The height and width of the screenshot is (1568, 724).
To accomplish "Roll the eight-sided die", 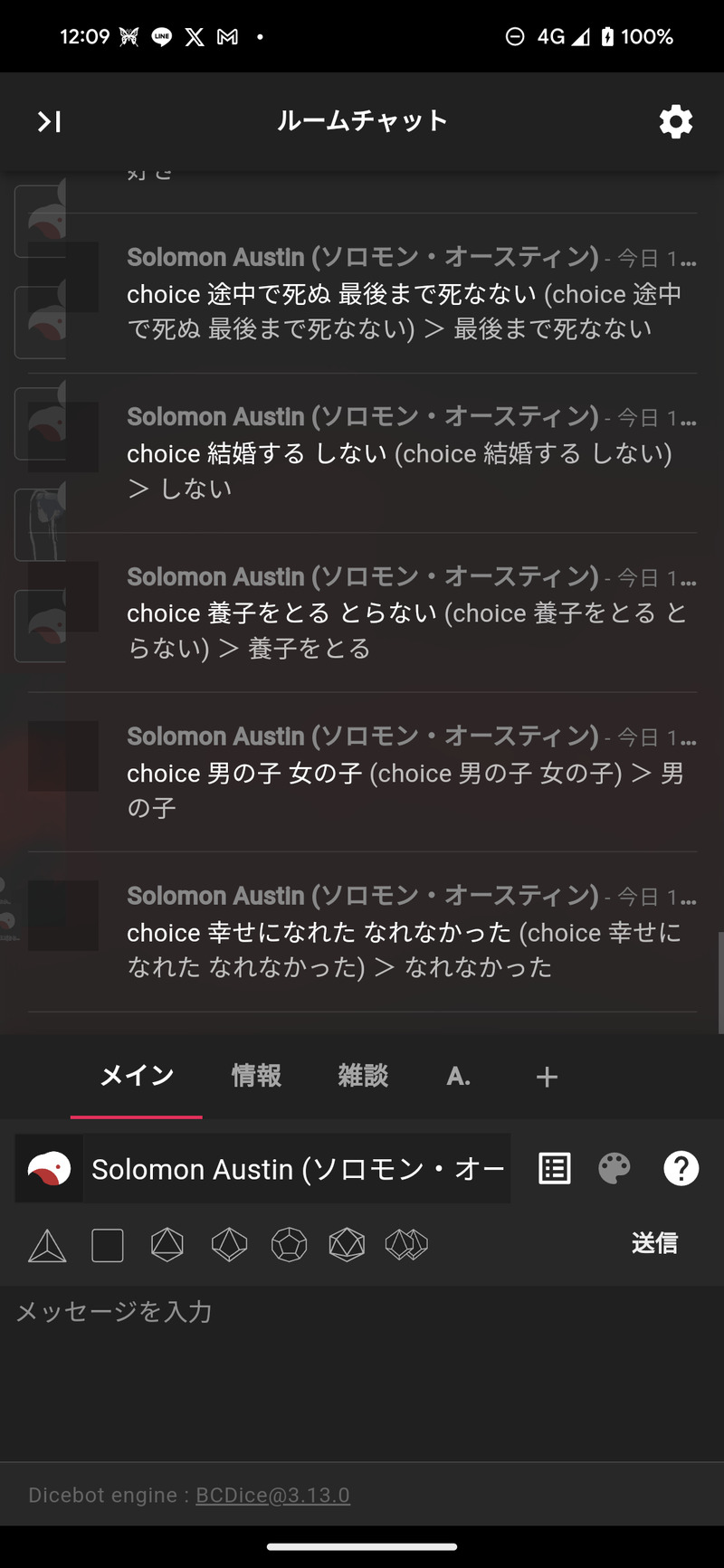I will tap(167, 1245).
